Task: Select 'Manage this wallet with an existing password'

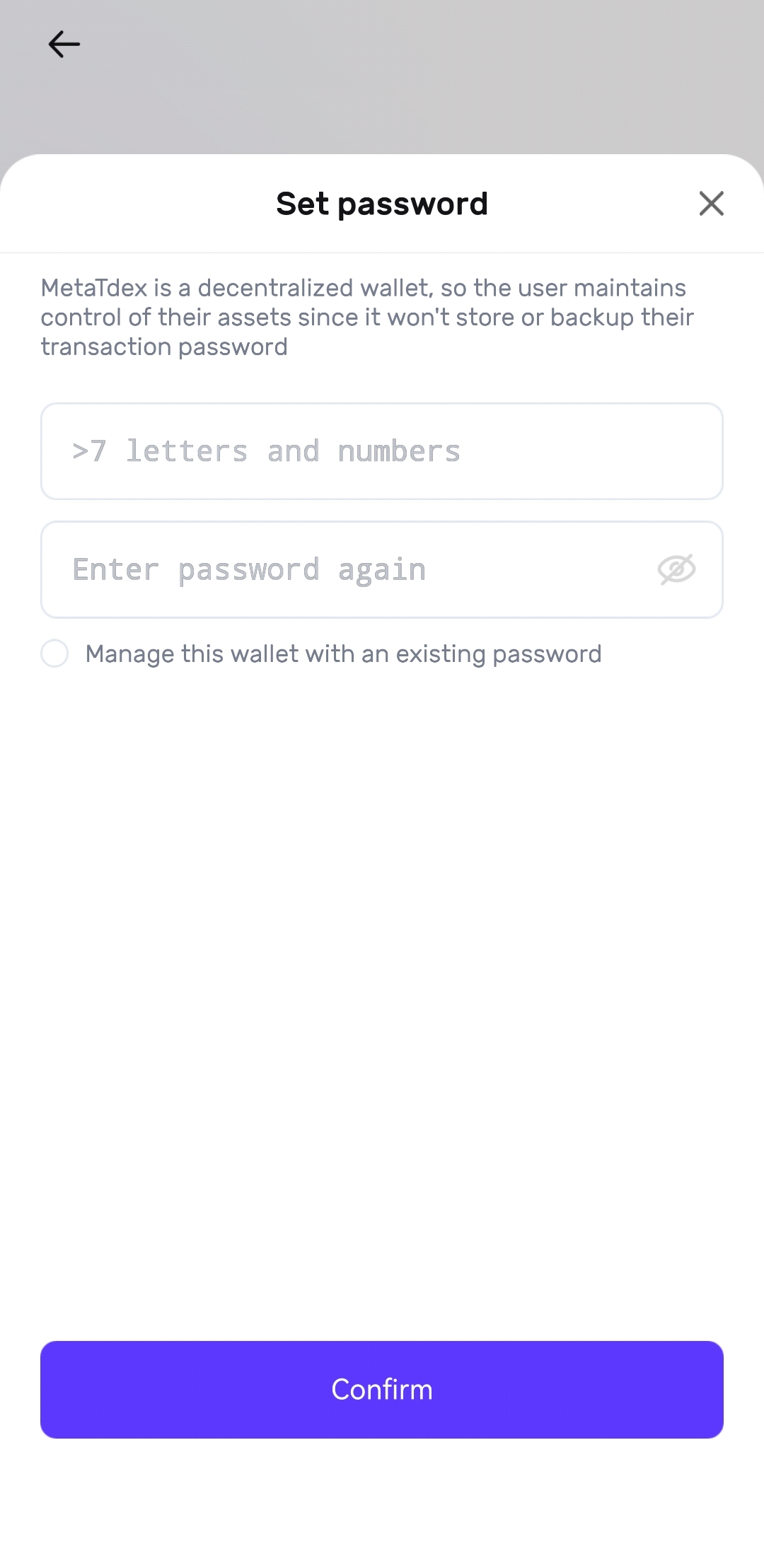Action: pos(55,654)
